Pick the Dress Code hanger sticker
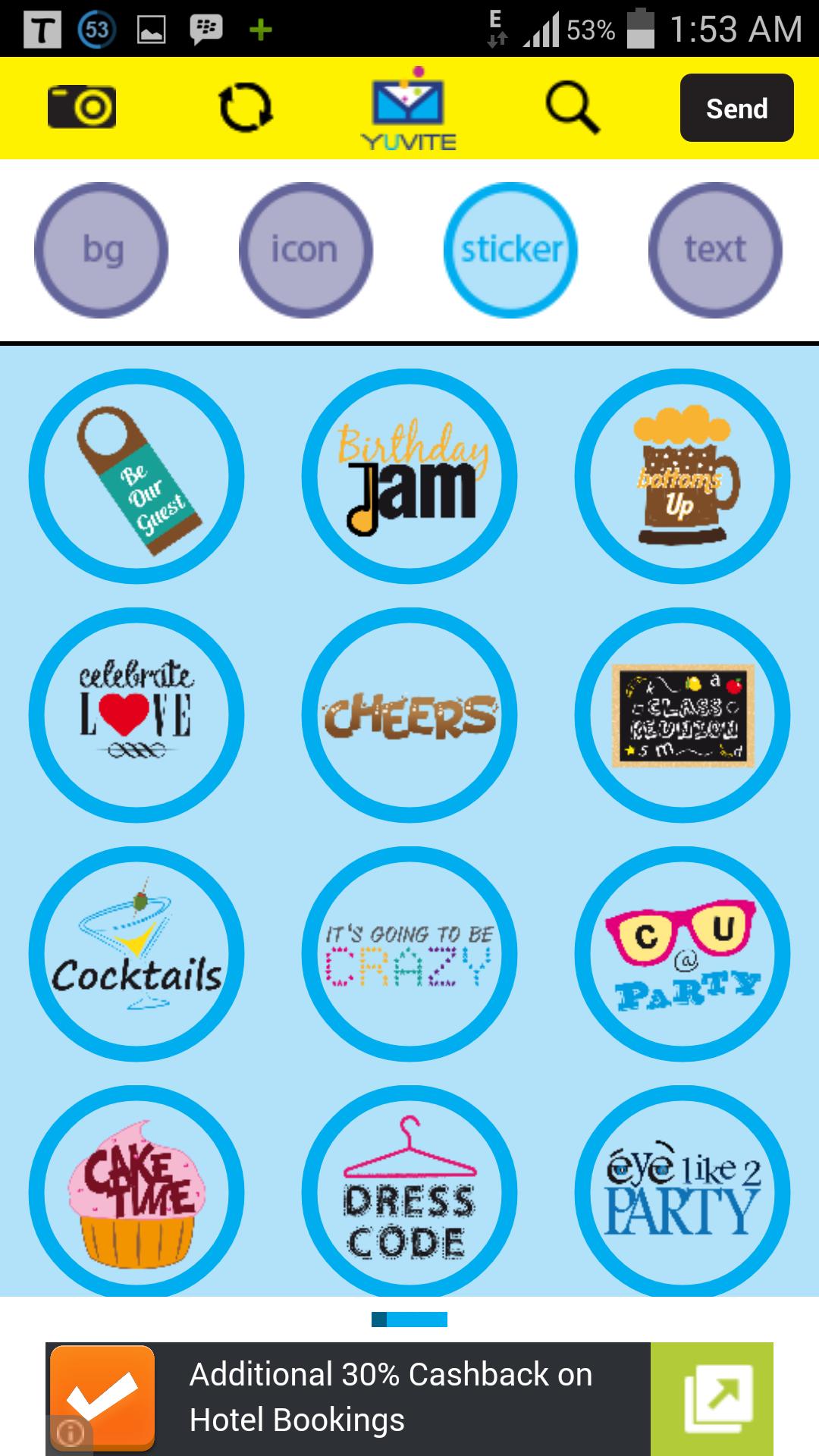819x1456 pixels. click(x=409, y=1191)
